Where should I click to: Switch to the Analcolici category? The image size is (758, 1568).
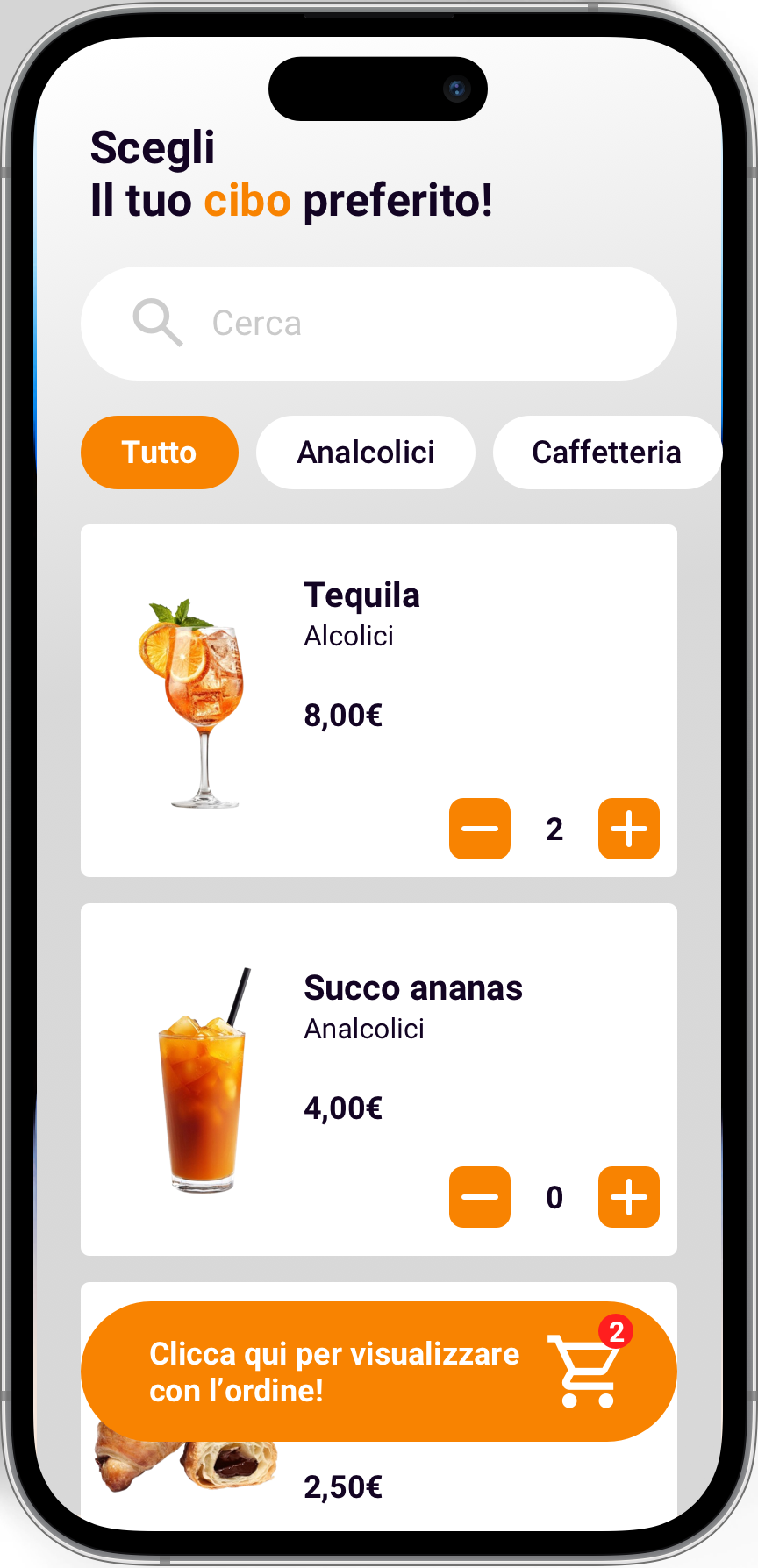tap(366, 453)
